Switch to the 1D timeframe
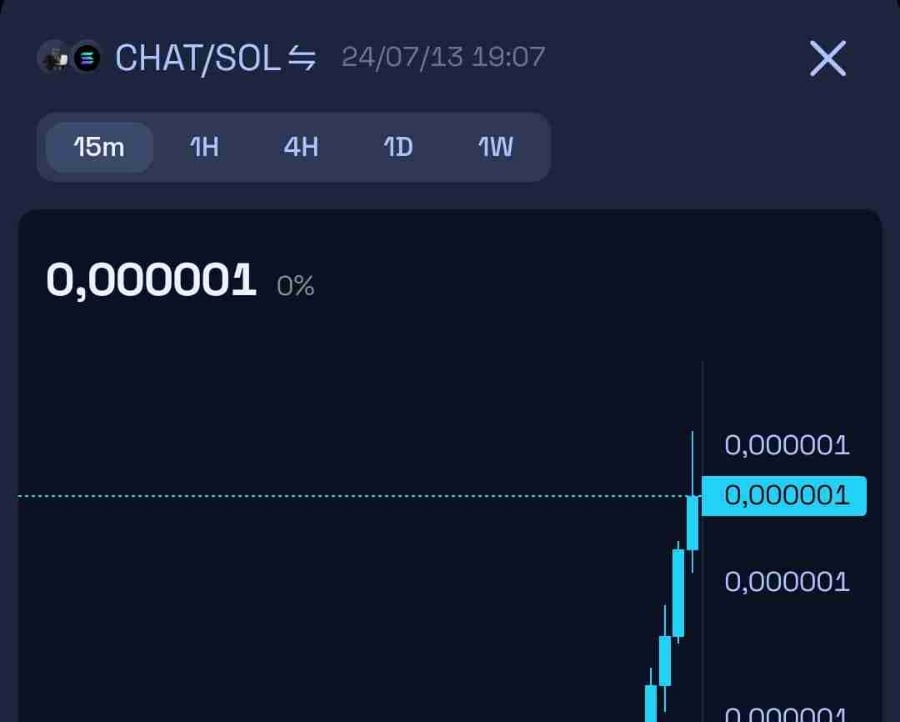Image resolution: width=900 pixels, height=722 pixels. 398,148
